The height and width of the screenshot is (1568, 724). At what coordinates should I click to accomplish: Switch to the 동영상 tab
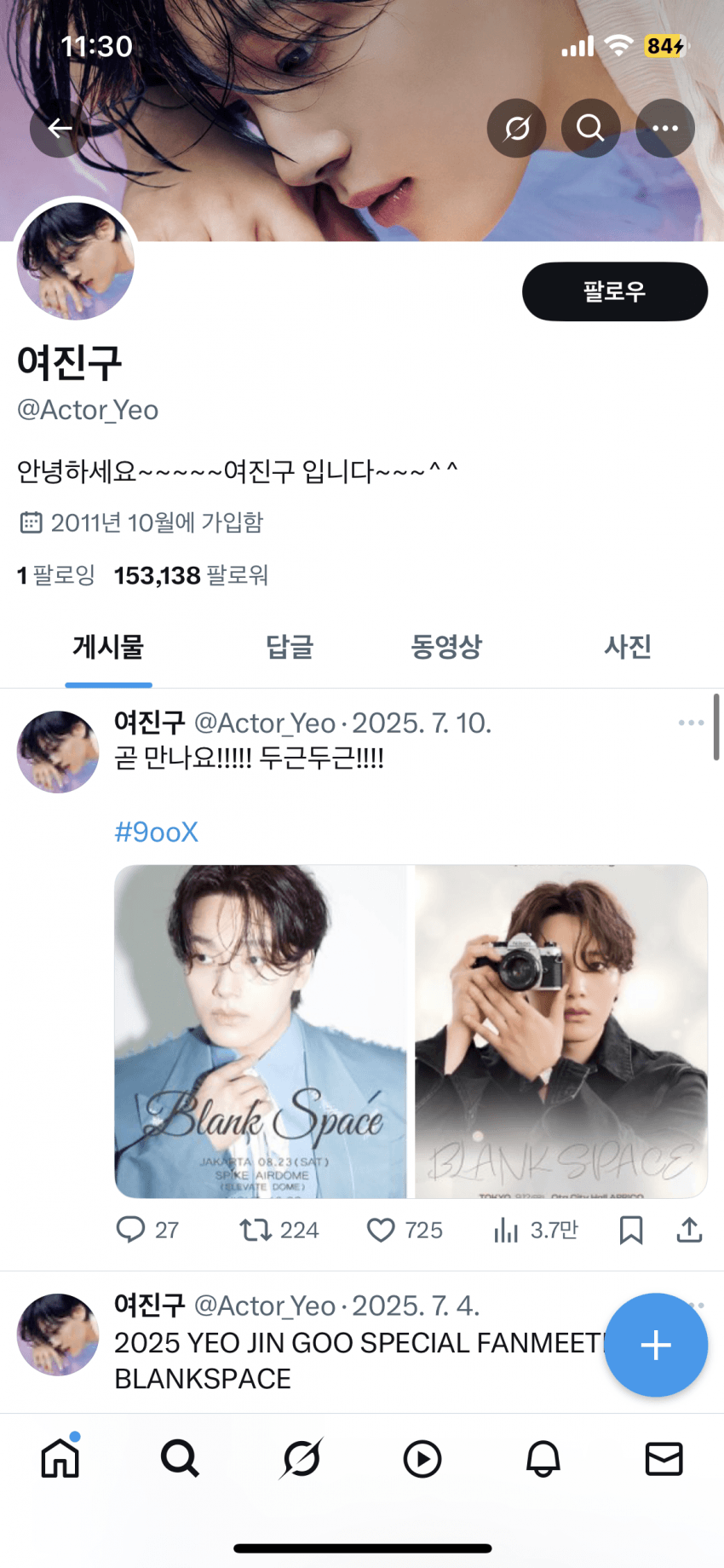point(445,647)
